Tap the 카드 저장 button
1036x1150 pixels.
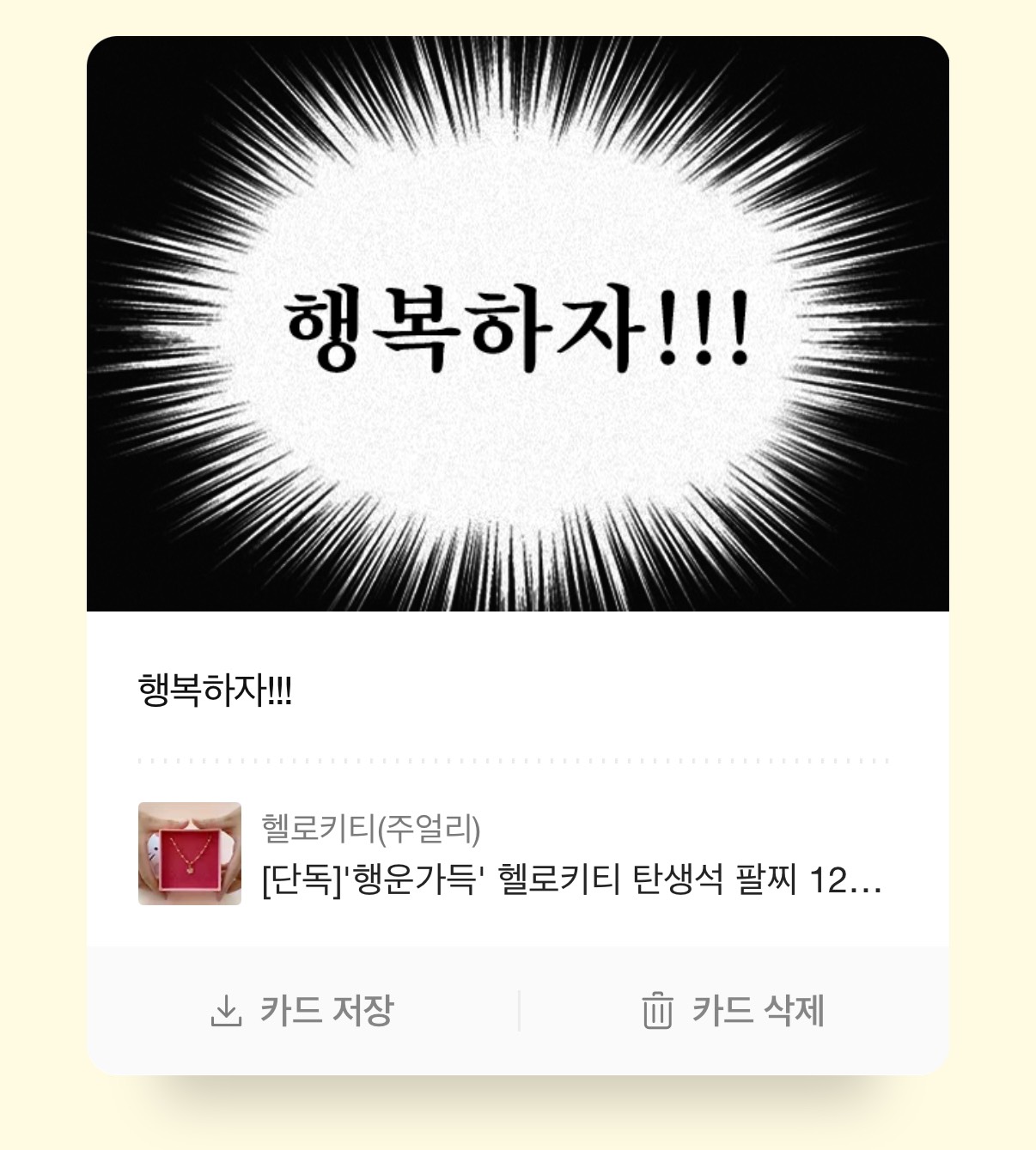(302, 1011)
